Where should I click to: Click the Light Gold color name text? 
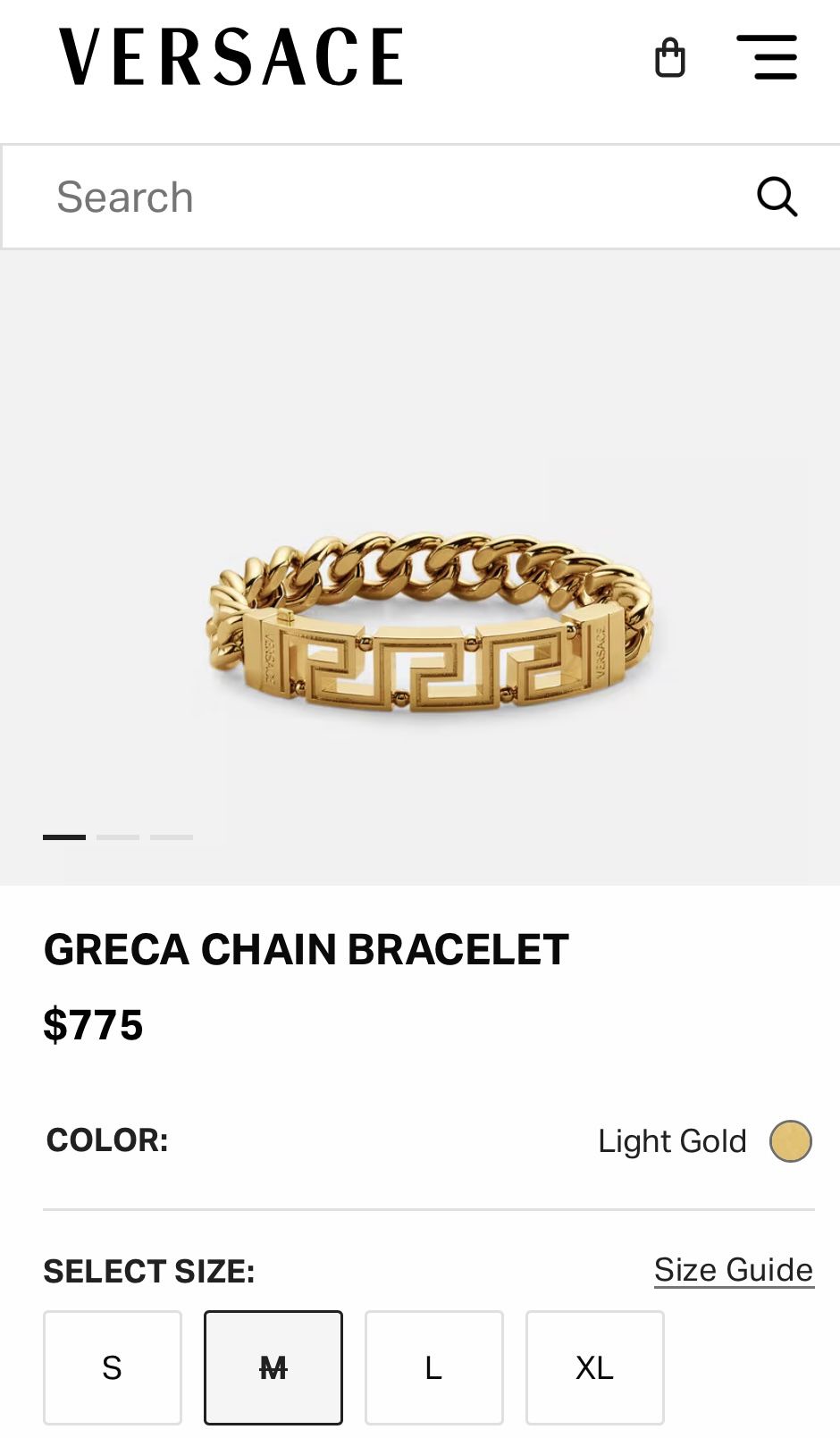(671, 1140)
